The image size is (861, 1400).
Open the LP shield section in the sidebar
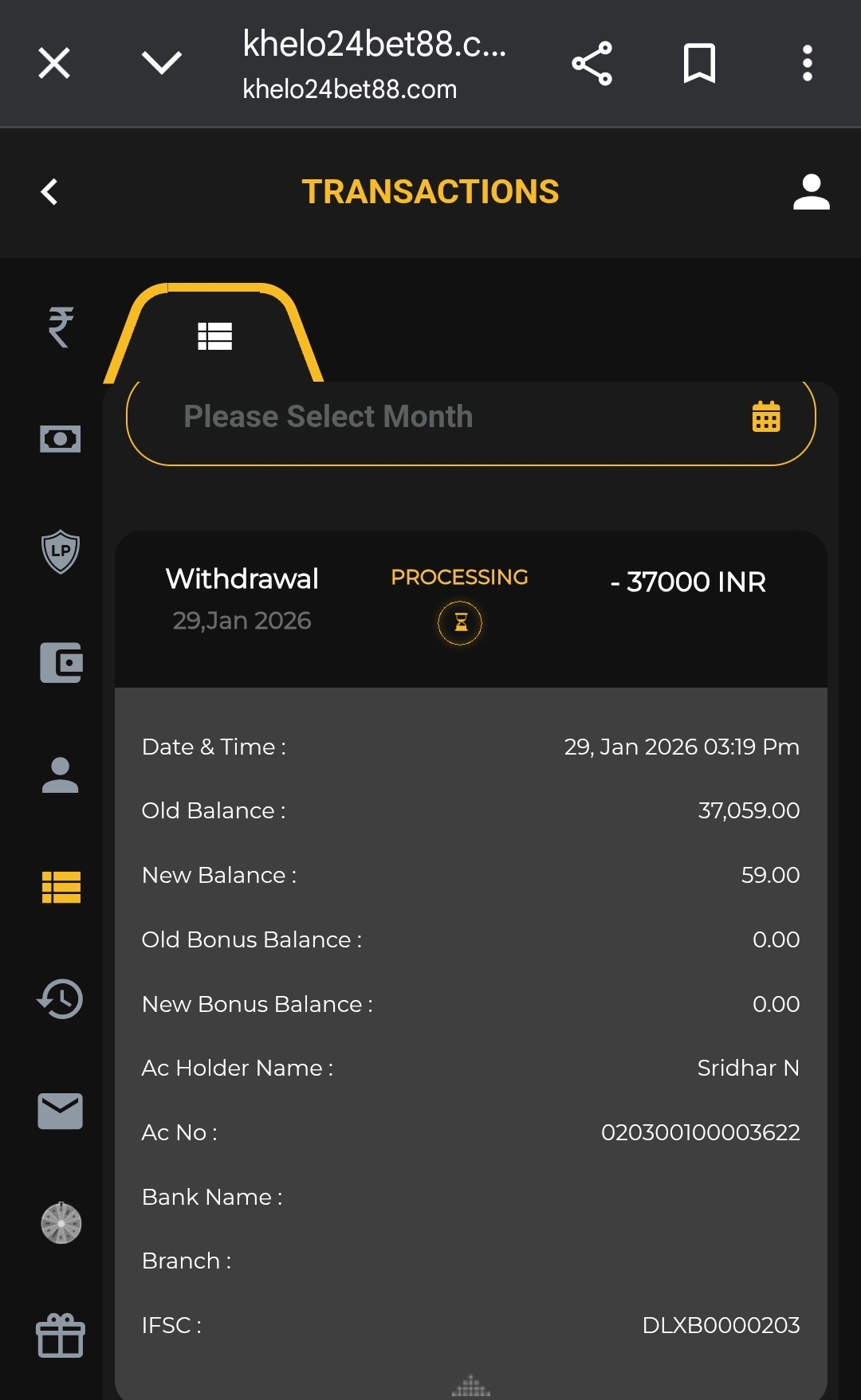click(61, 551)
